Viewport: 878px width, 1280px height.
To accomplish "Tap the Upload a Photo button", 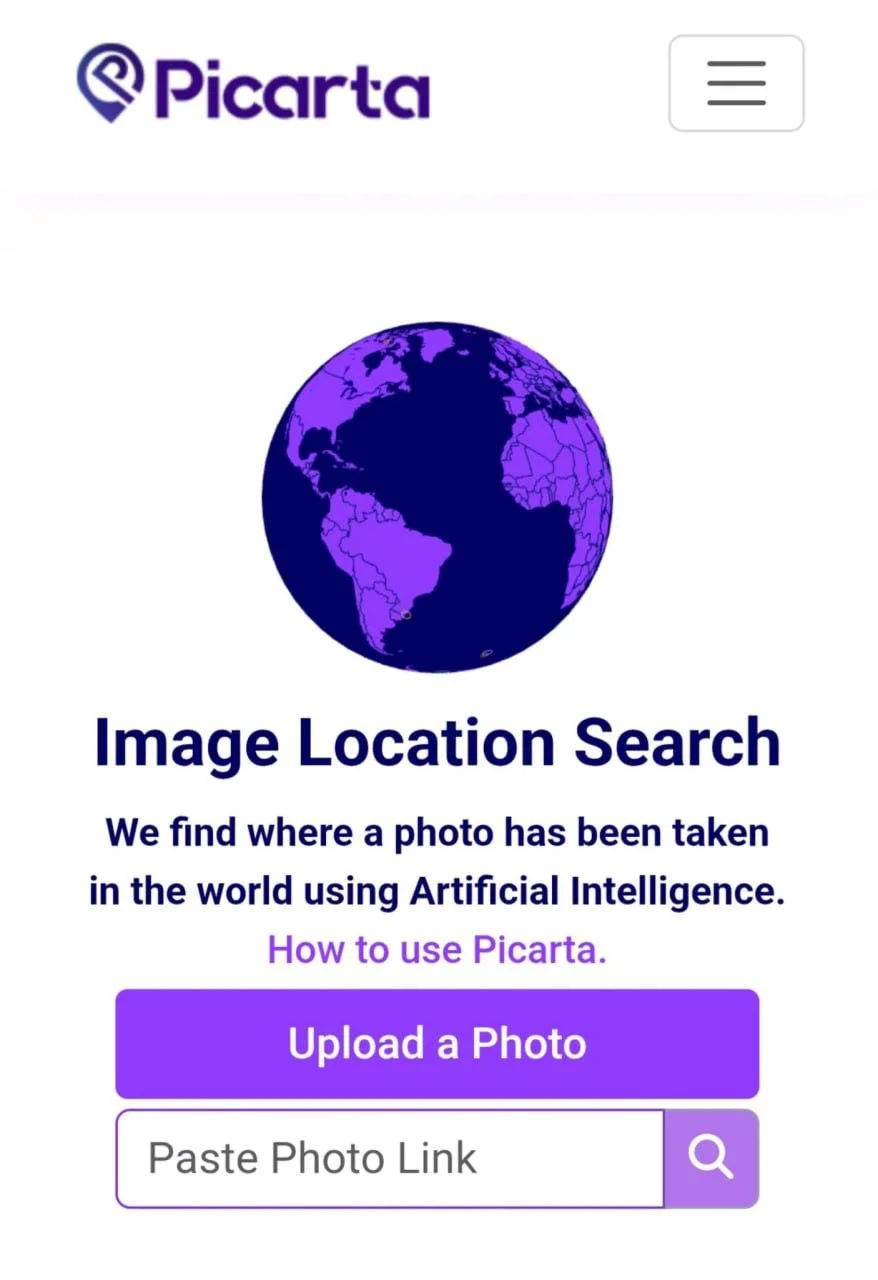I will 437,1044.
